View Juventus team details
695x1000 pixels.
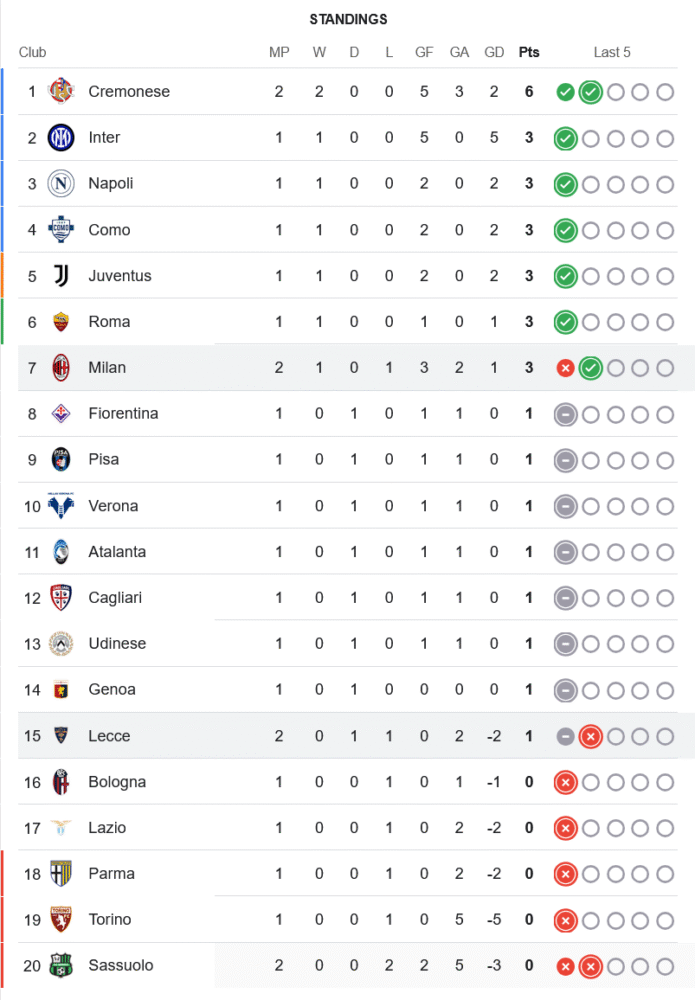point(119,276)
